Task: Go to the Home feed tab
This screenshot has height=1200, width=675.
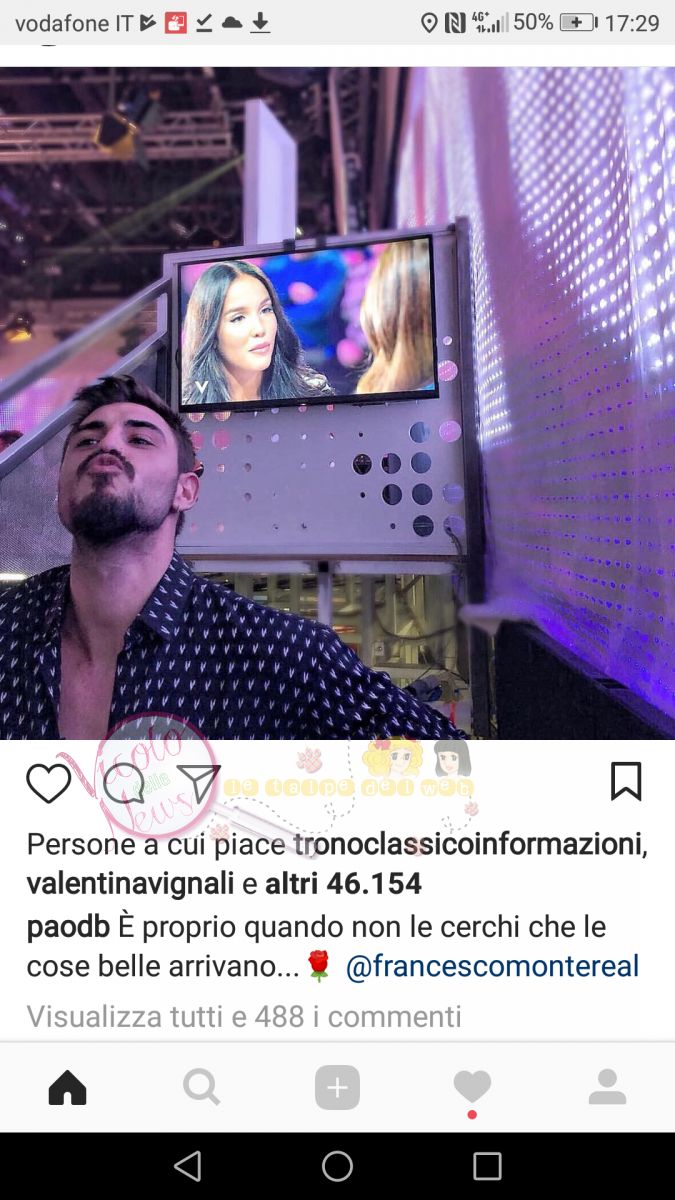Action: (x=68, y=1087)
